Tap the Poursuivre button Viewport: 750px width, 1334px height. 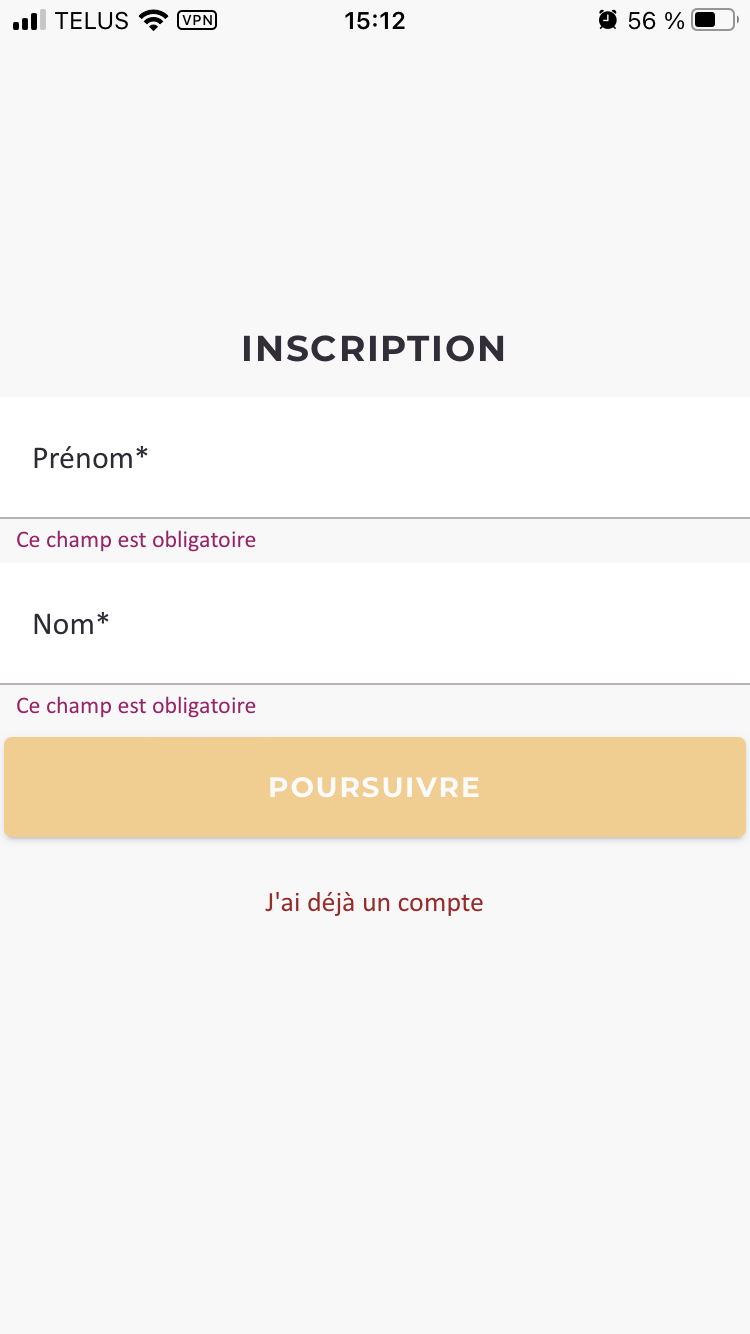tap(375, 787)
